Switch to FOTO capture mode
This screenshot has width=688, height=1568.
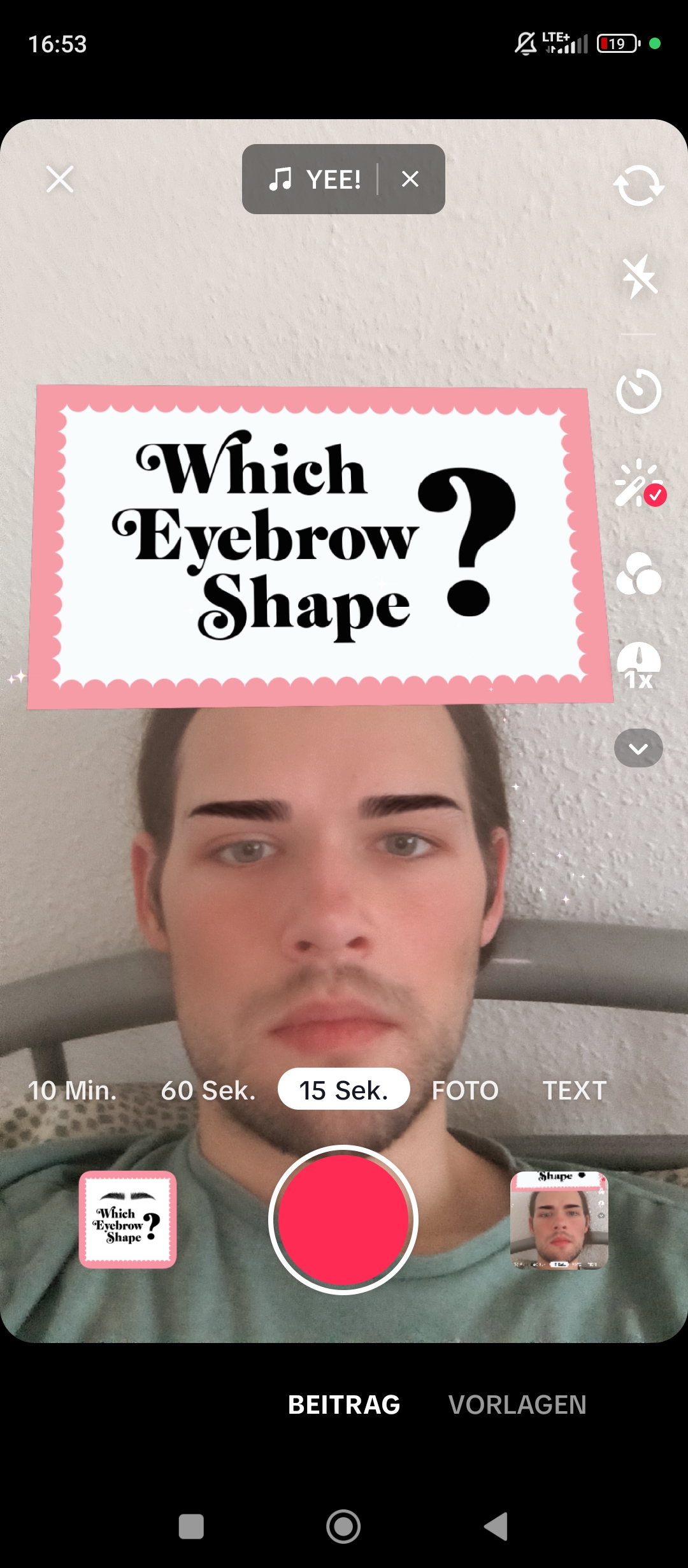[465, 1090]
